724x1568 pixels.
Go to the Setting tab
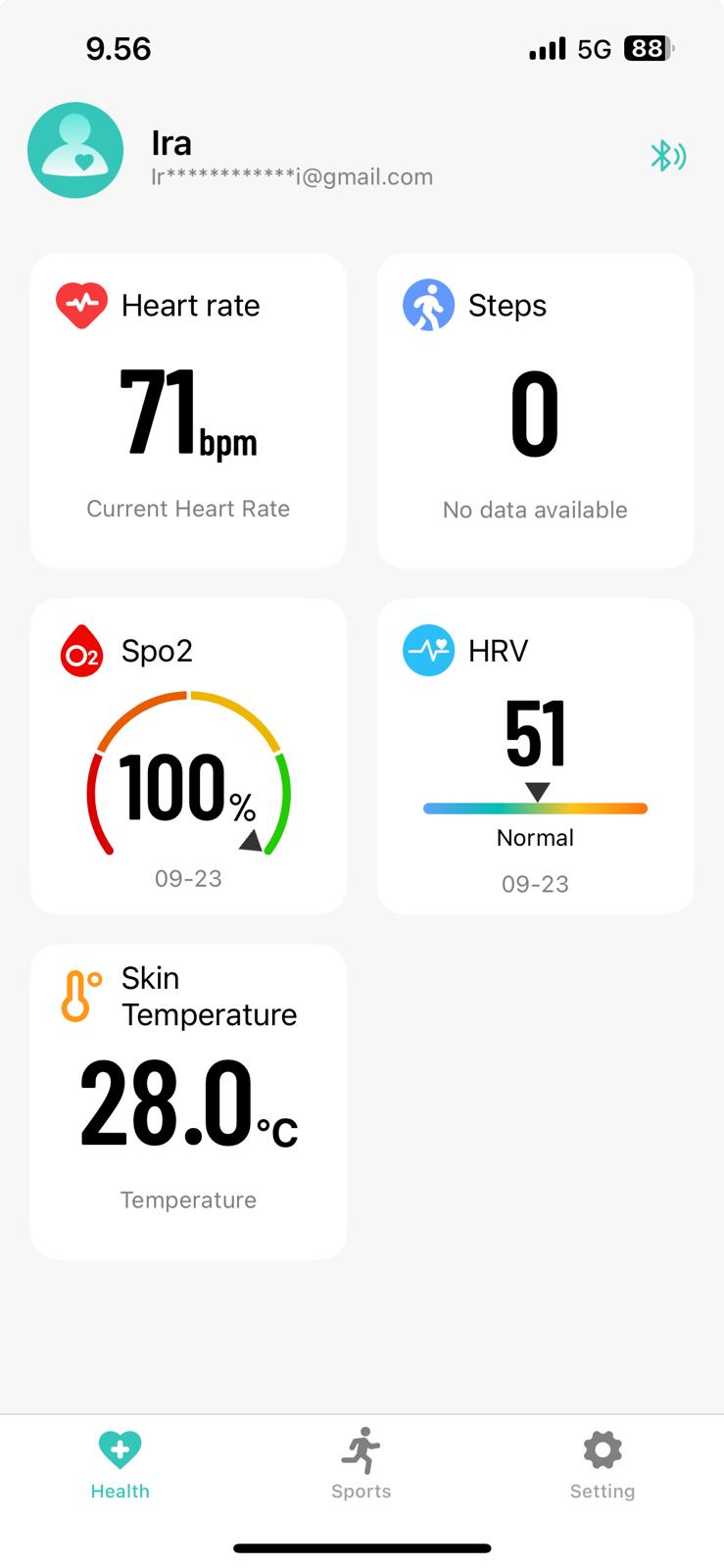click(x=602, y=1464)
